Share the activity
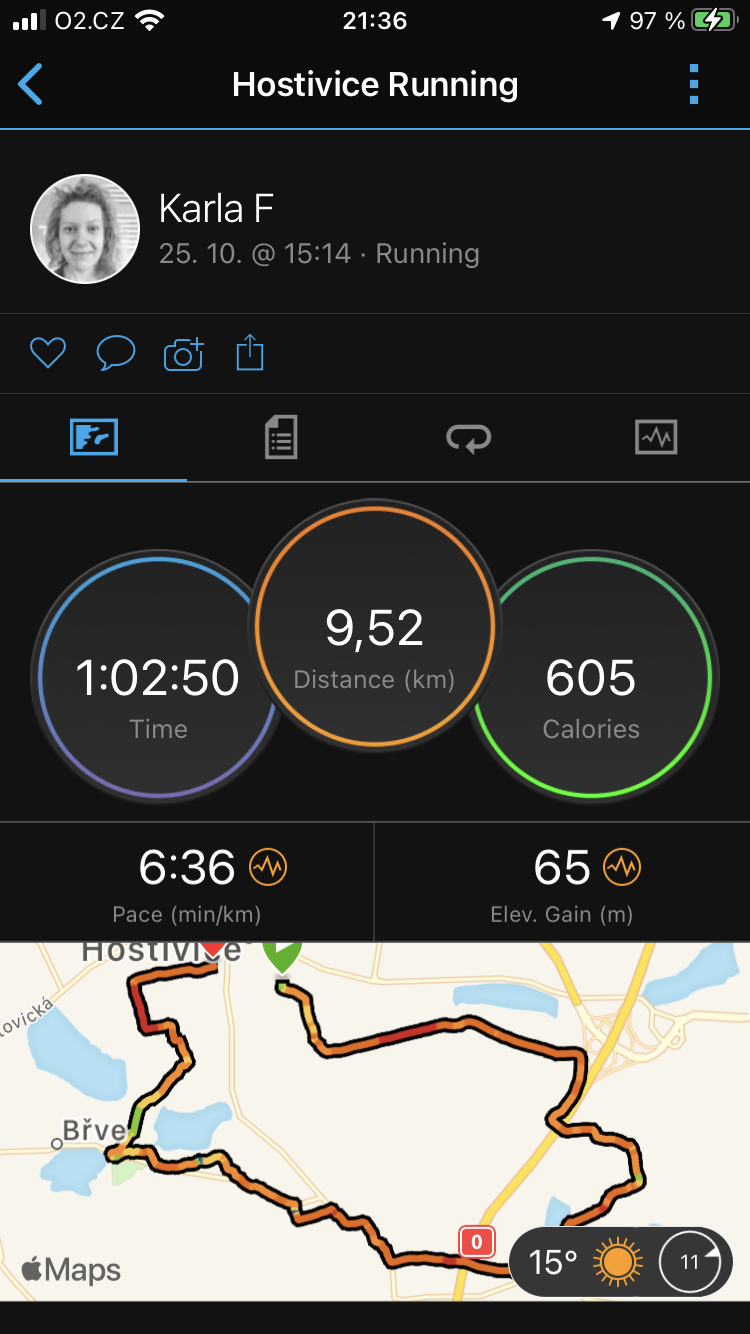750x1334 pixels. 250,353
